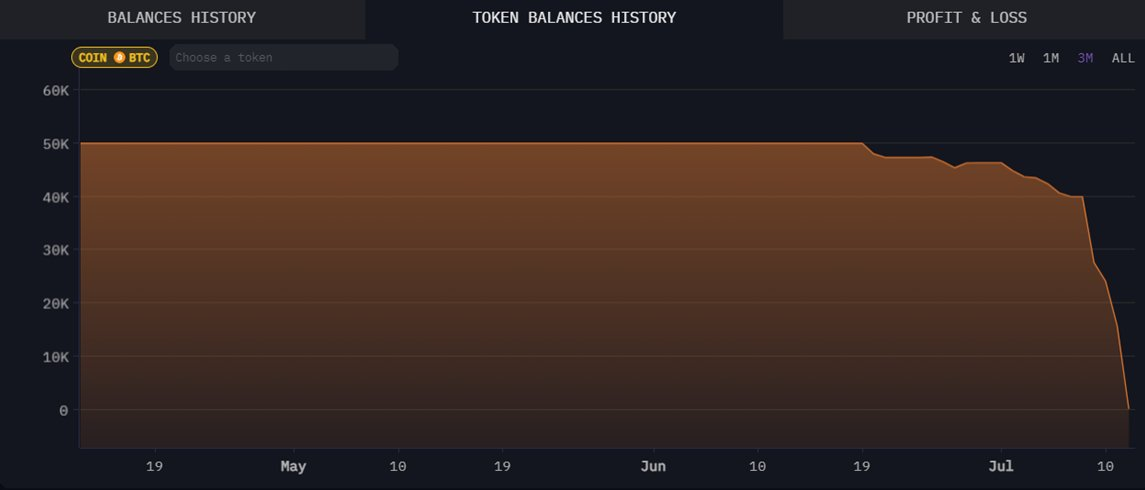Show ALL time balance history
Screen dimensions: 1145x490
pyautogui.click(x=1123, y=58)
